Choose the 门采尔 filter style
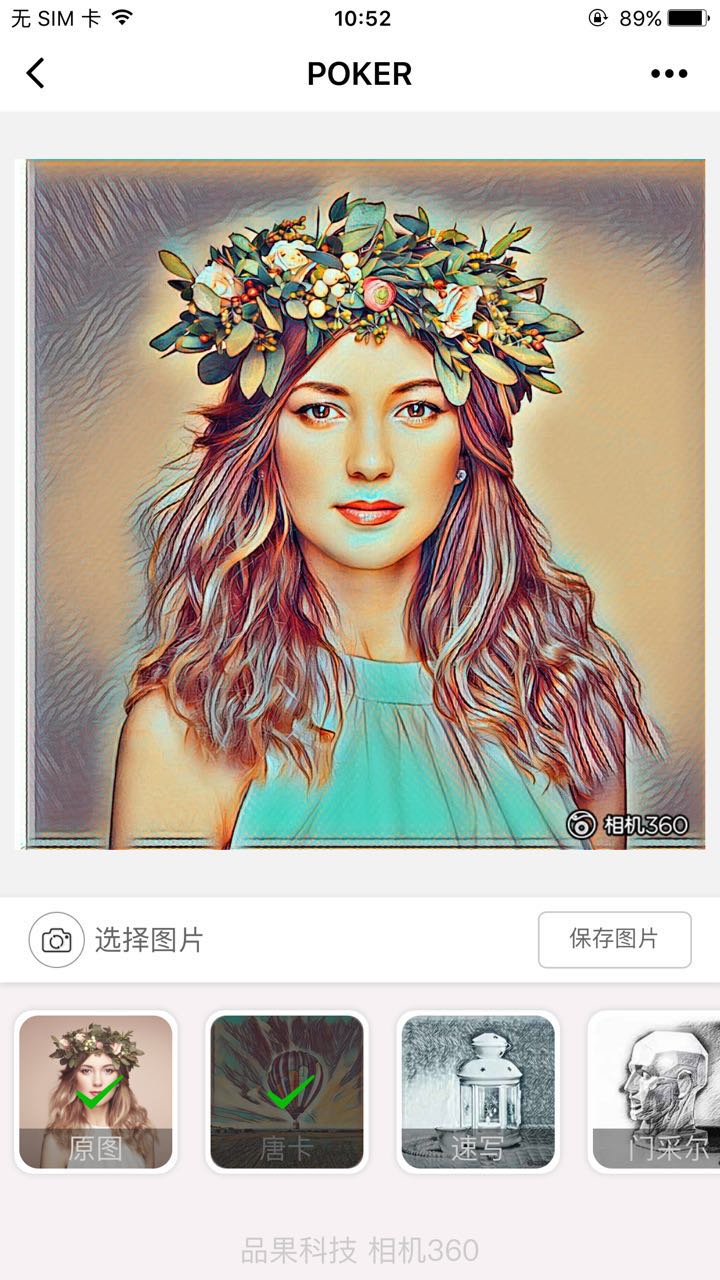720x1280 pixels. 656,1091
